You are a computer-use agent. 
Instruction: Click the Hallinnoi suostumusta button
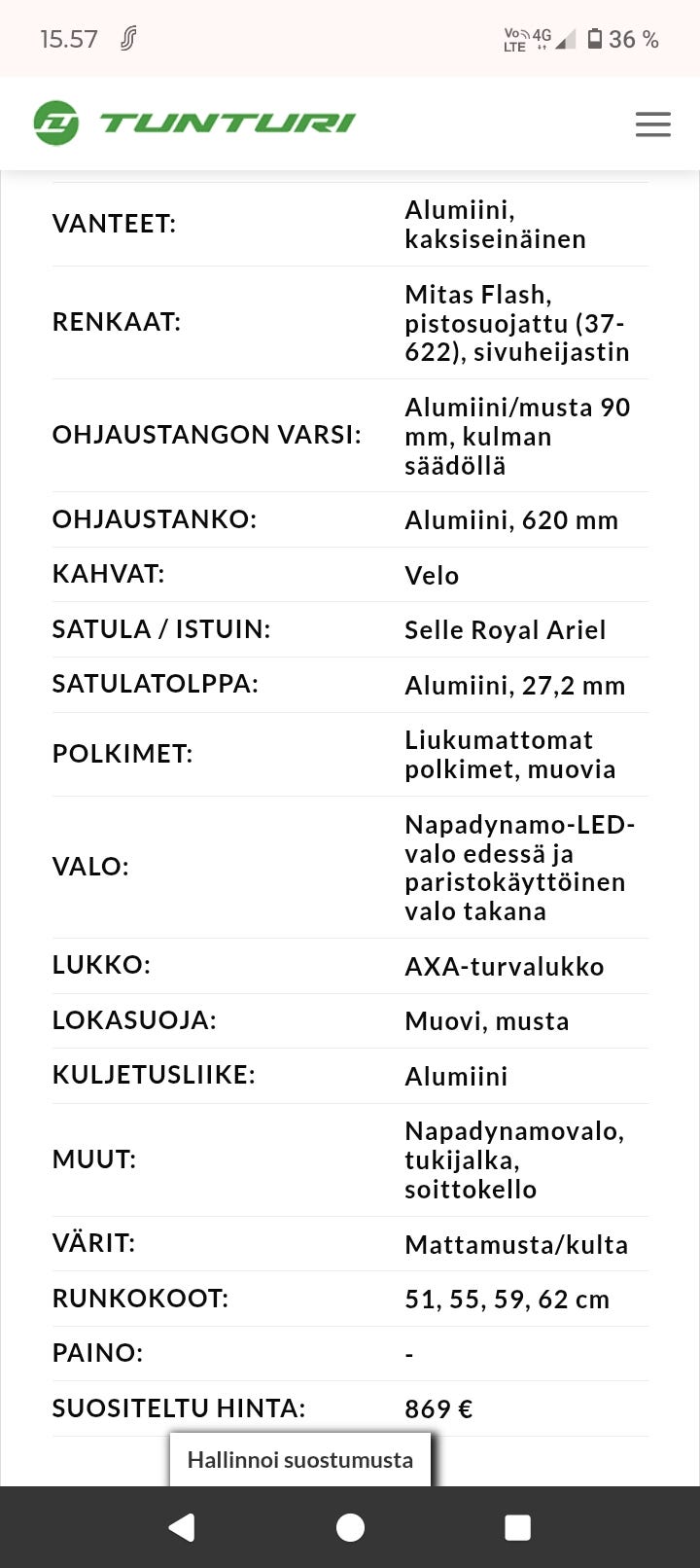(300, 1459)
